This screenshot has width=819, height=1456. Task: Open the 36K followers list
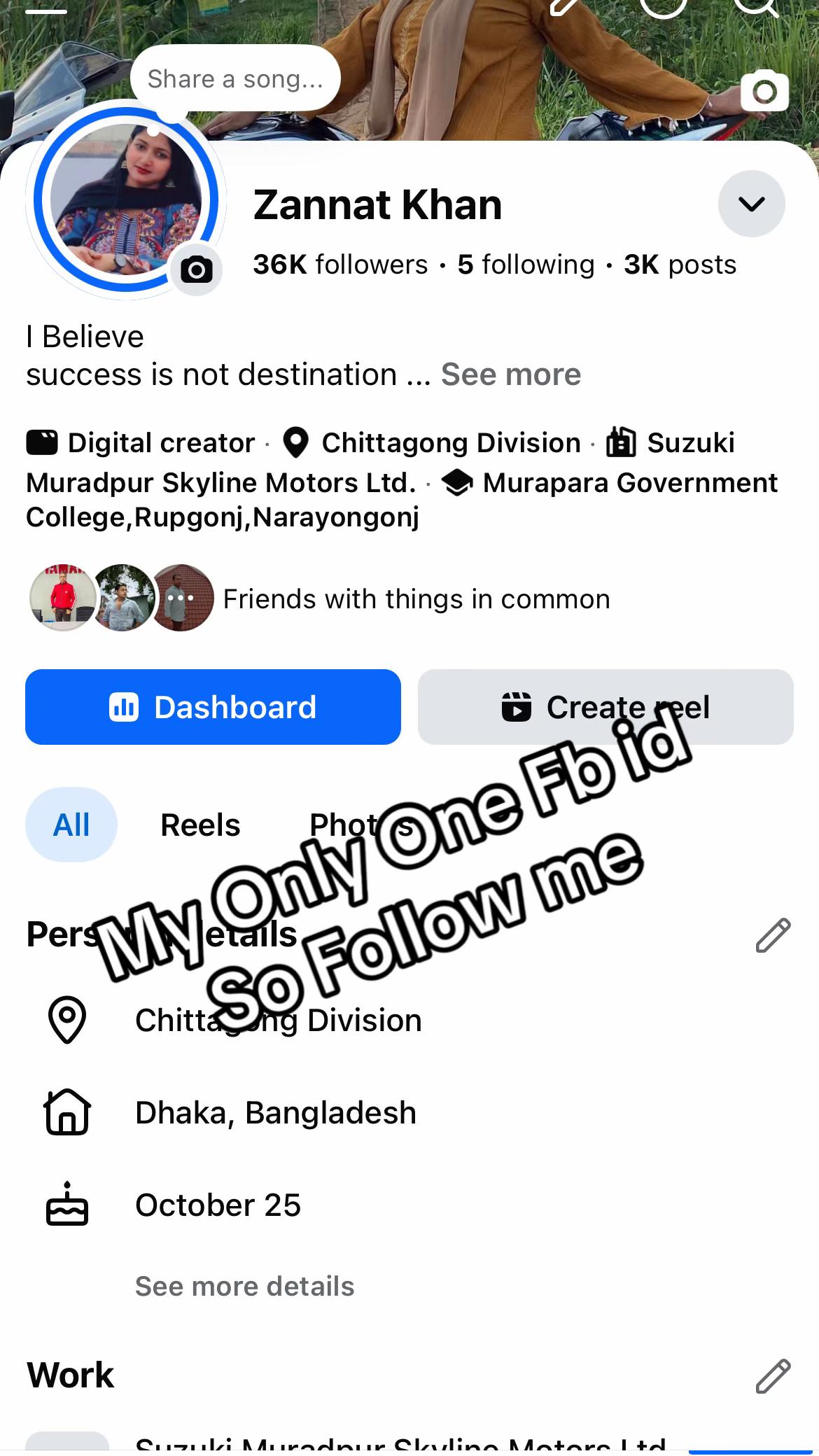click(340, 265)
